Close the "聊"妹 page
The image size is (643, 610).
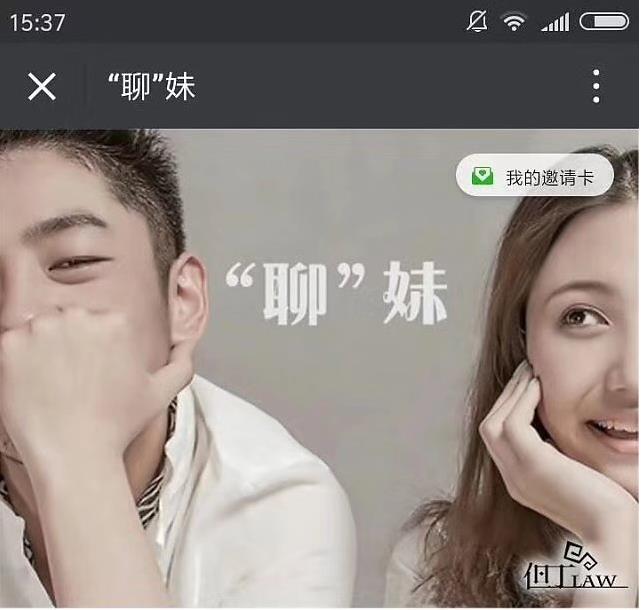42,87
